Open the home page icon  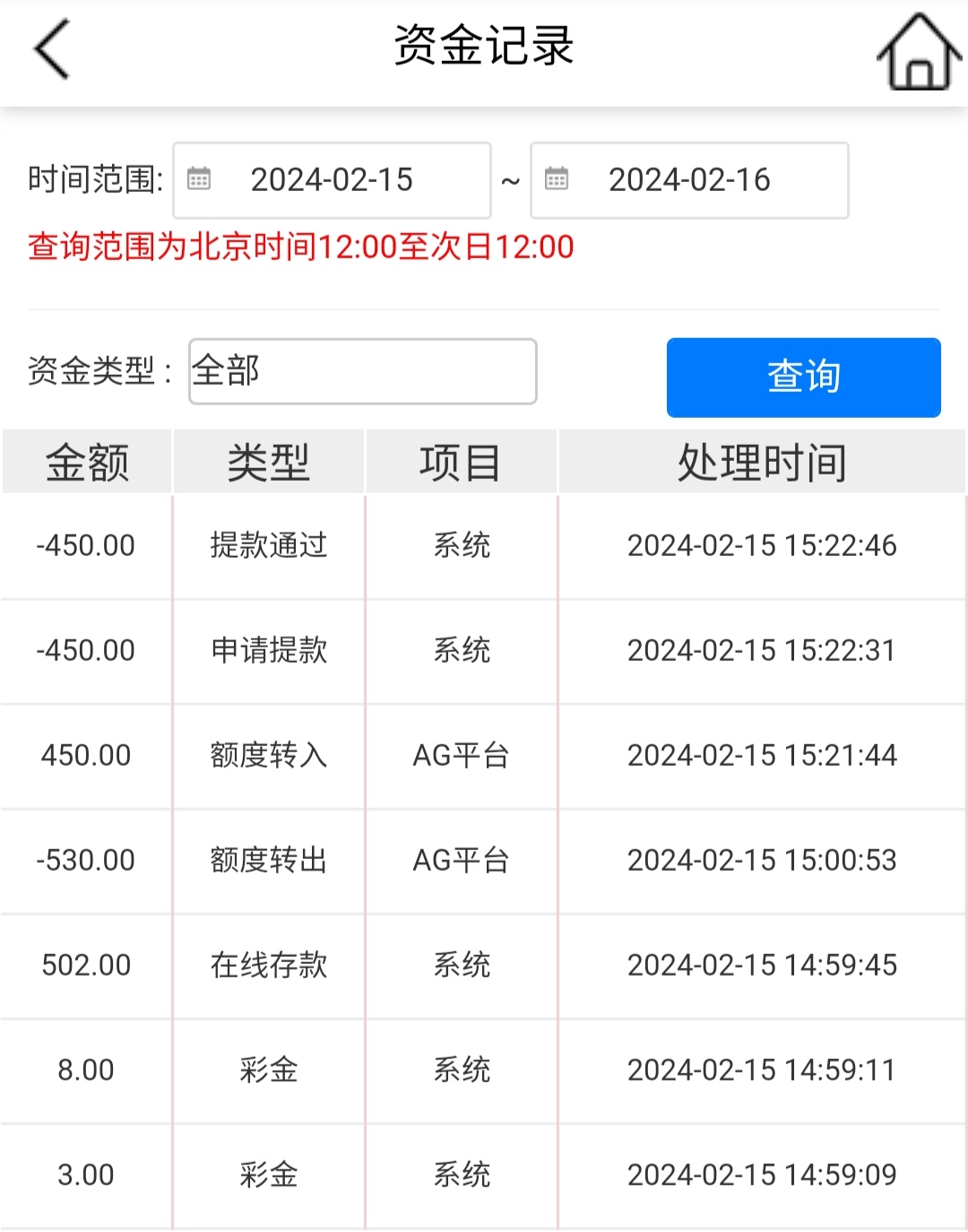pyautogui.click(x=918, y=52)
